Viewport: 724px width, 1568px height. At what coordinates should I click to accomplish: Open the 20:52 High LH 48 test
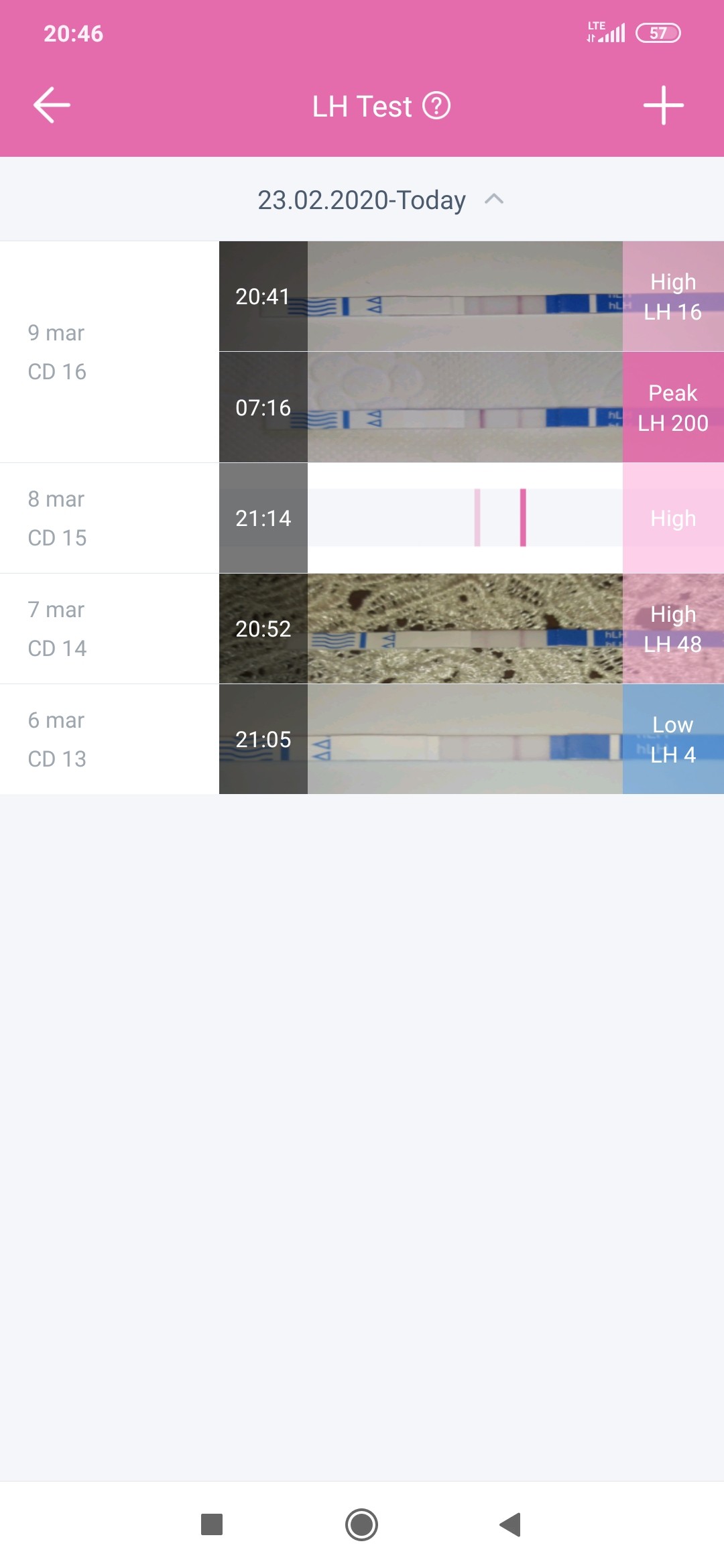(471, 629)
